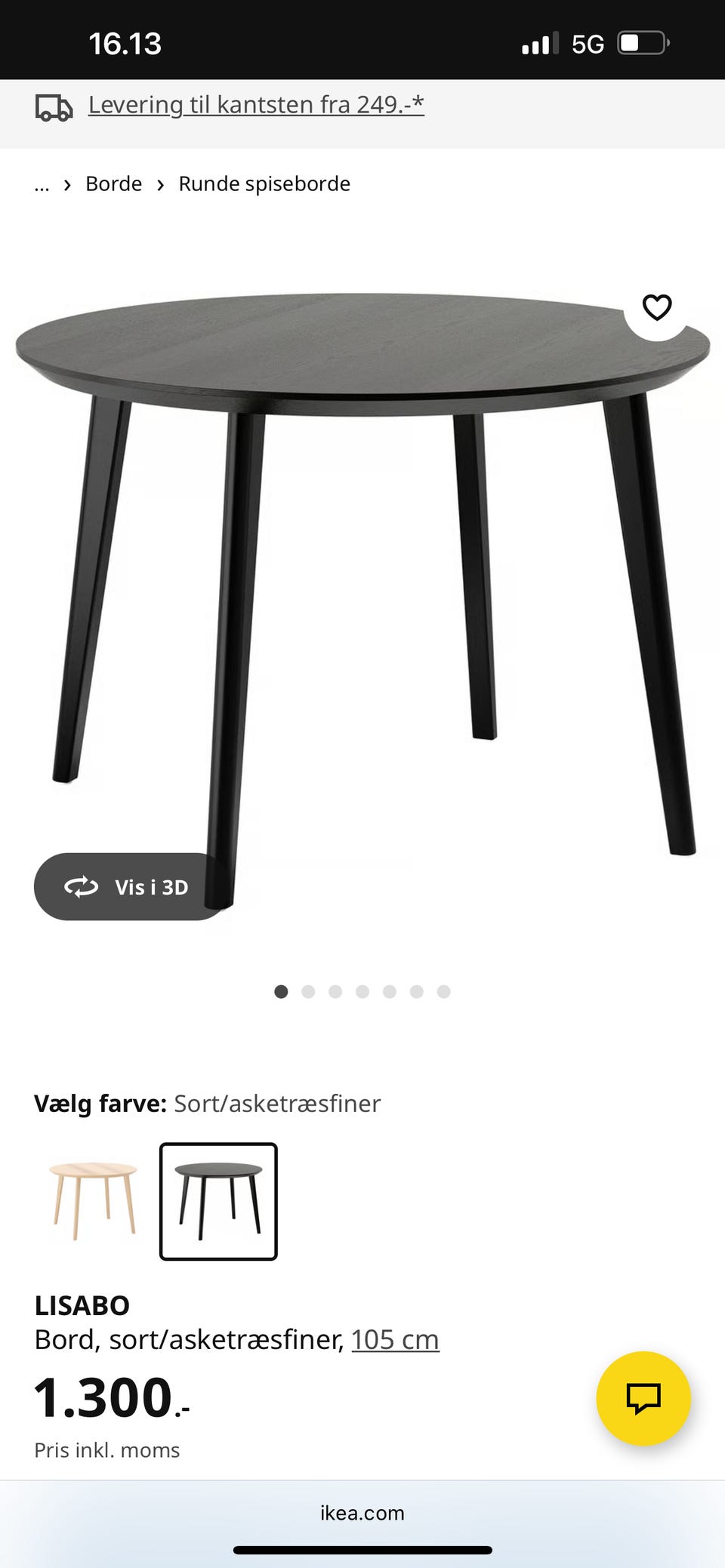The image size is (725, 1568).
Task: Select the black Sort/asketræsfiner color option
Action: click(217, 1202)
